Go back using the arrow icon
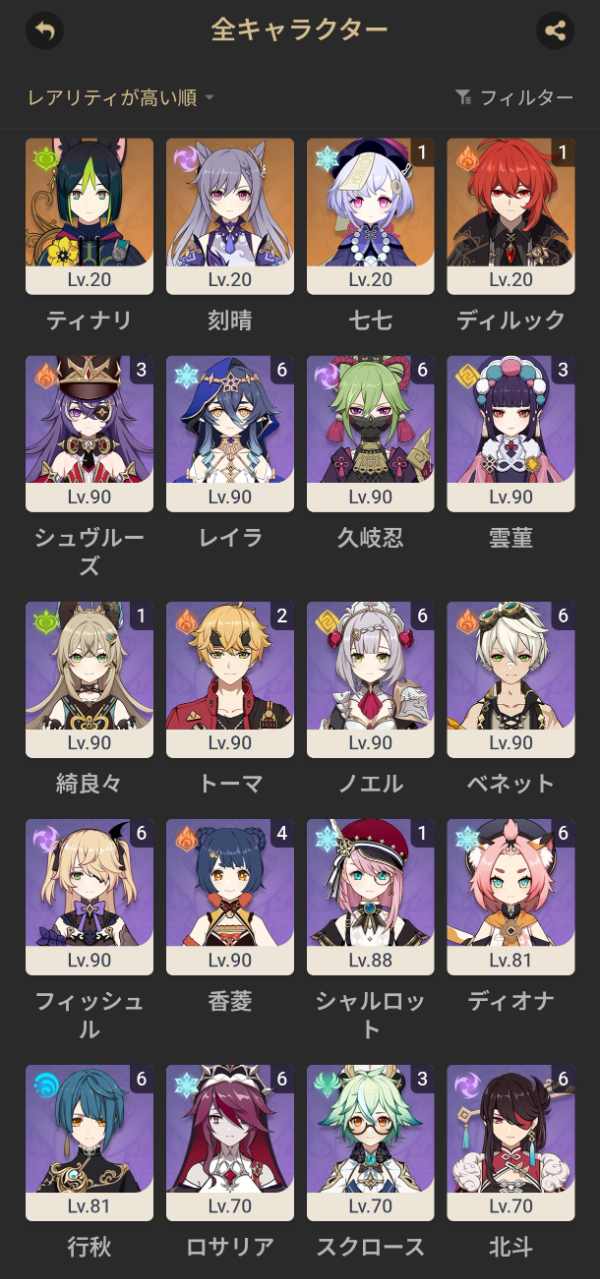 coord(44,30)
